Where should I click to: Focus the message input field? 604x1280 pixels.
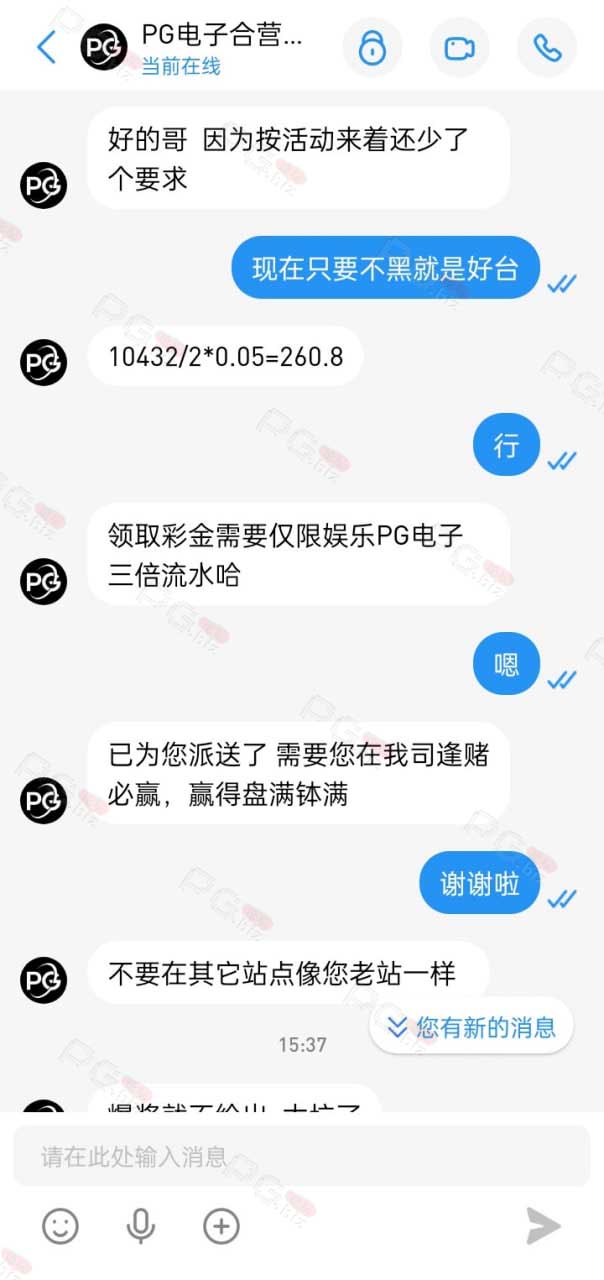pyautogui.click(x=301, y=1157)
